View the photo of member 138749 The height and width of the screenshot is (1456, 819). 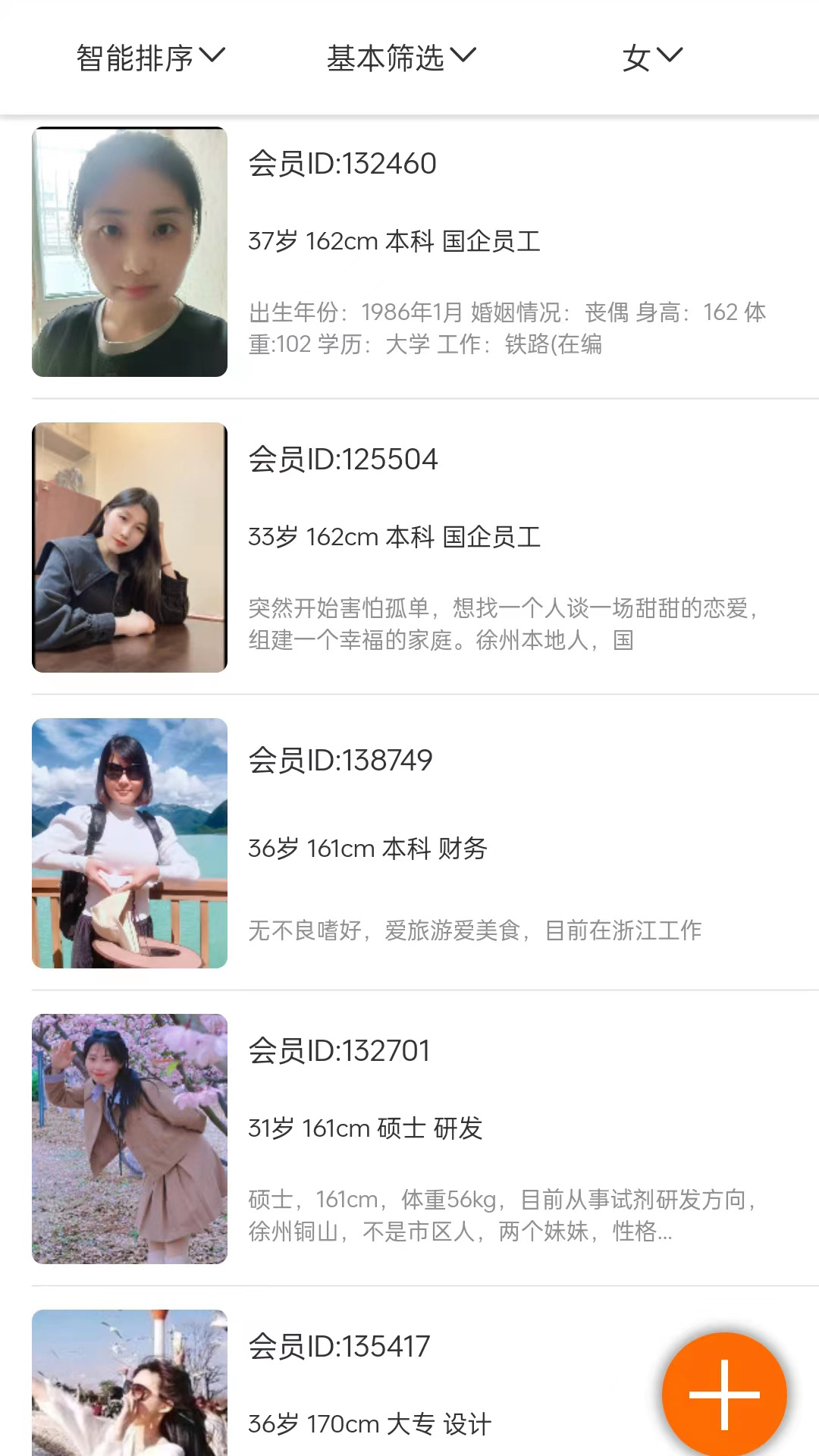point(129,844)
